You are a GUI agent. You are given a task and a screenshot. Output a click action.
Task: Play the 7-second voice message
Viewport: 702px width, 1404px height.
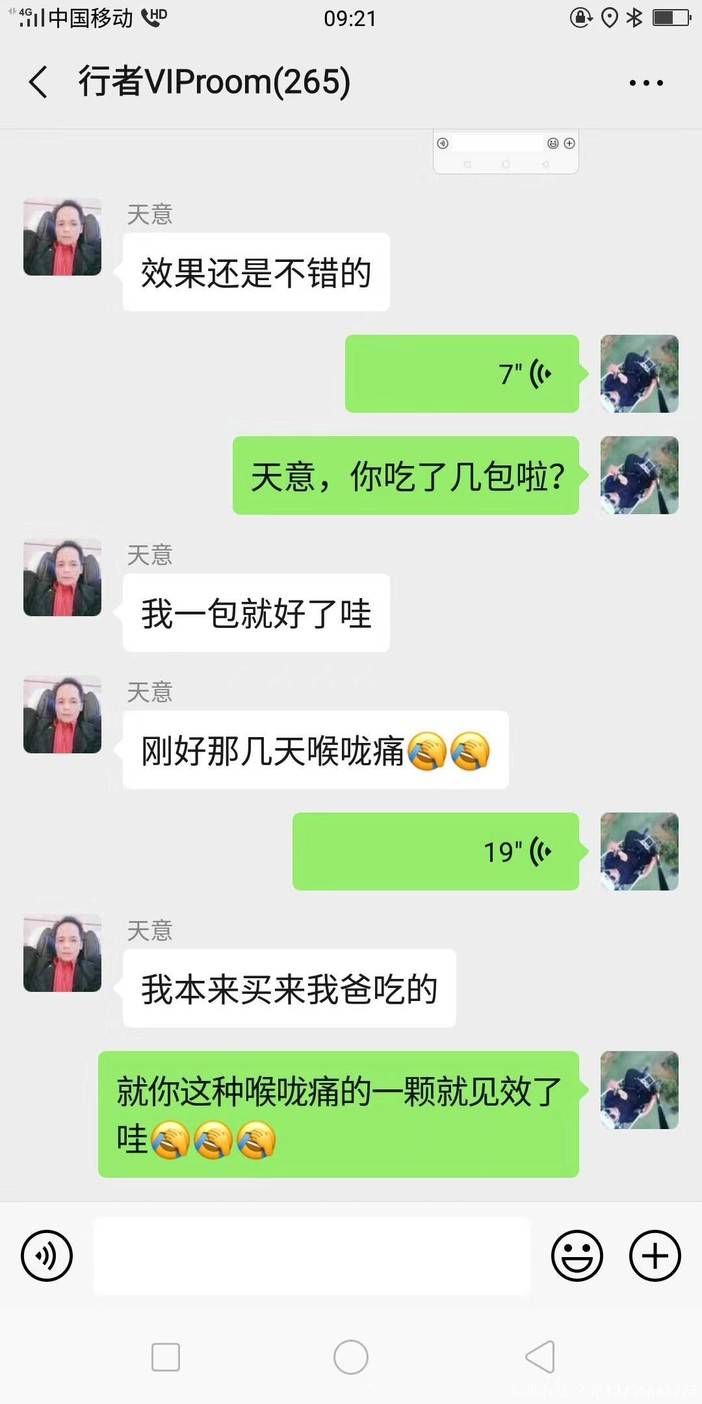pyautogui.click(x=462, y=374)
